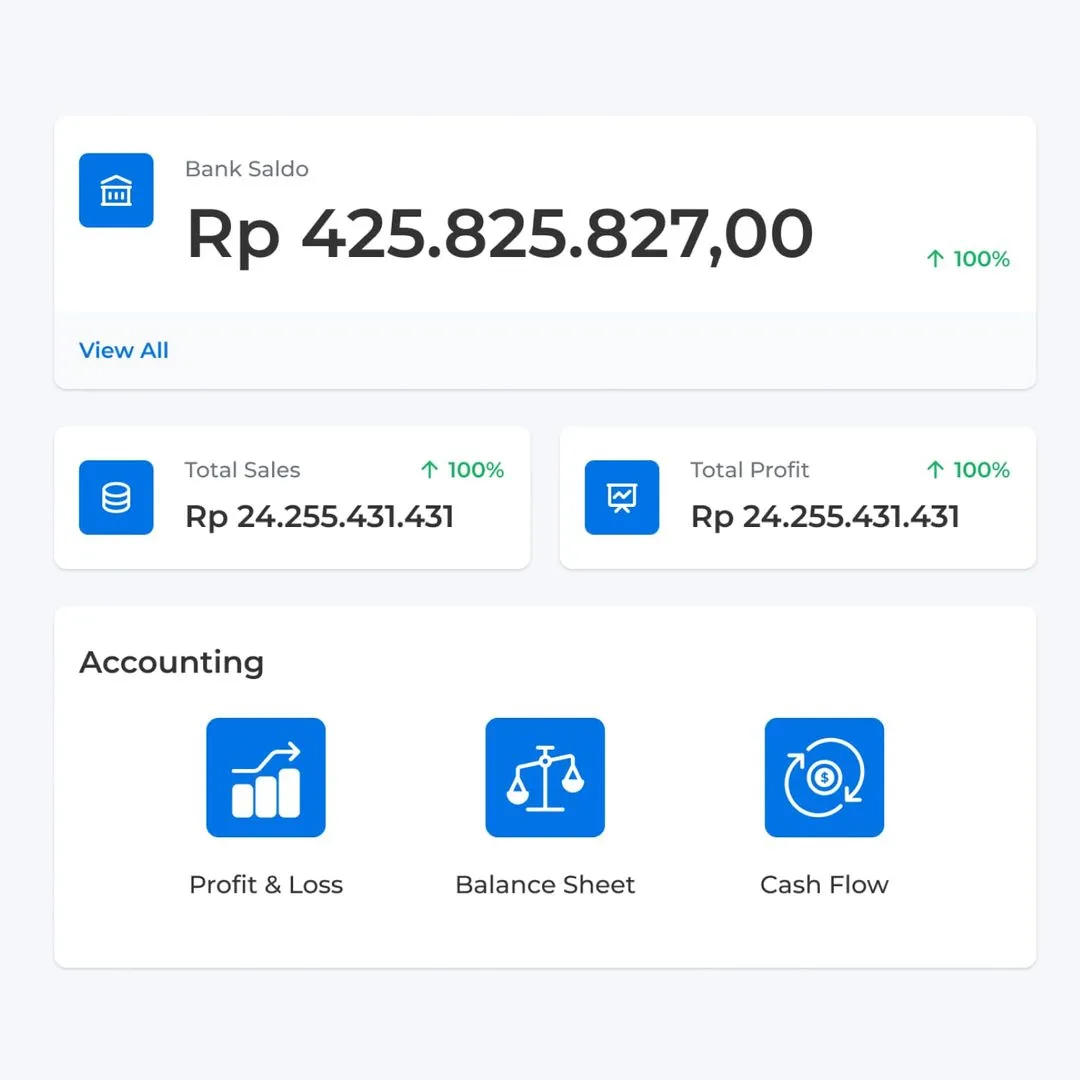Open the Cash Flow report
The height and width of the screenshot is (1080, 1080).
pos(824,778)
